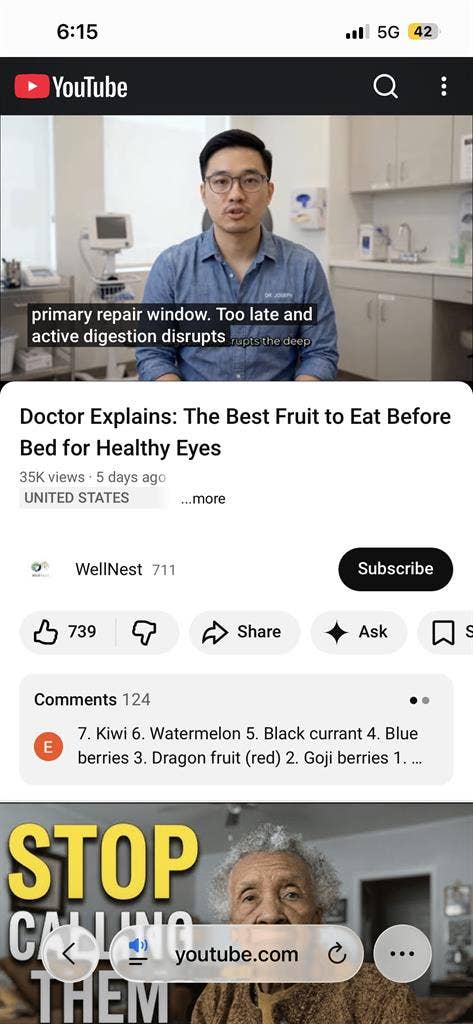Share this video
Screen dimensions: 473x1024
click(x=244, y=632)
